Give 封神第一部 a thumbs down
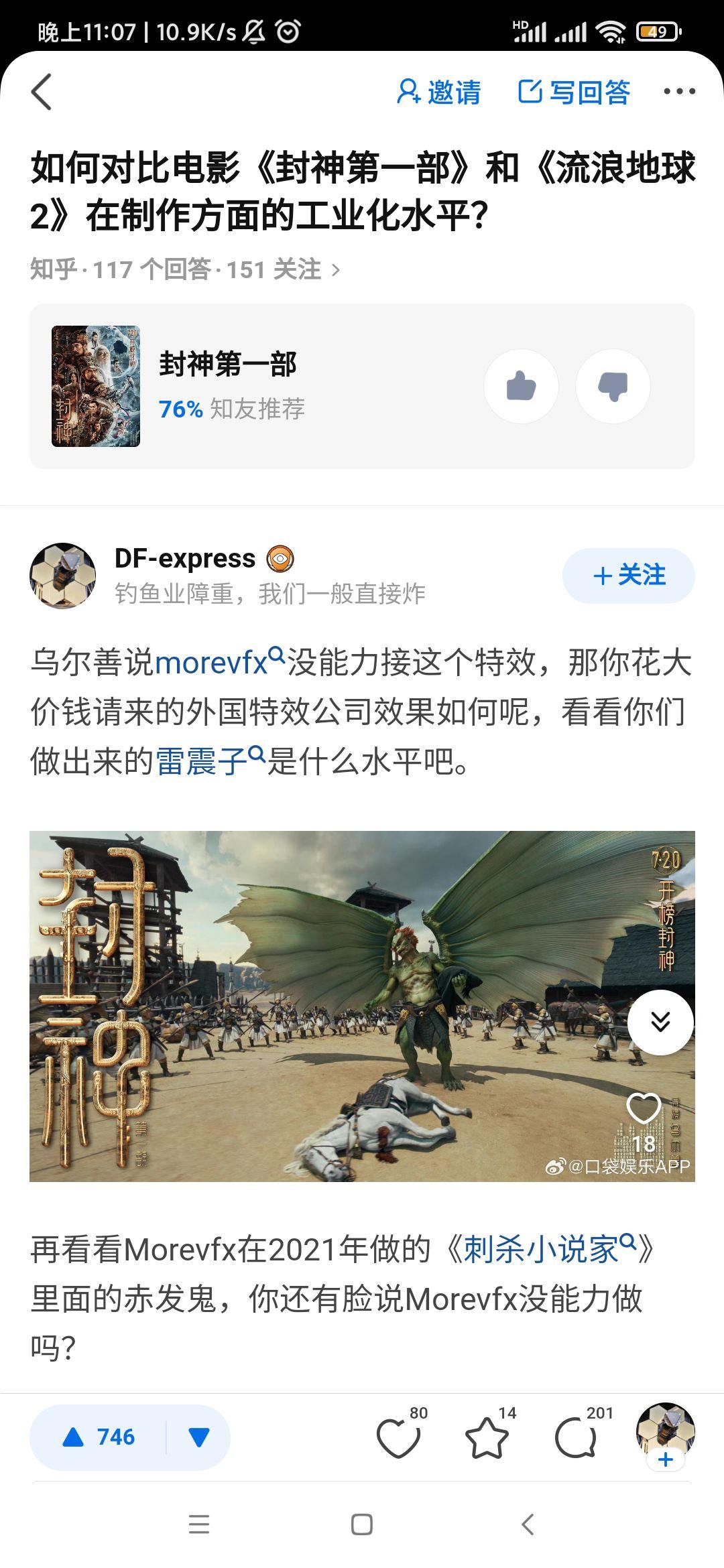This screenshot has width=724, height=1568. pos(613,386)
